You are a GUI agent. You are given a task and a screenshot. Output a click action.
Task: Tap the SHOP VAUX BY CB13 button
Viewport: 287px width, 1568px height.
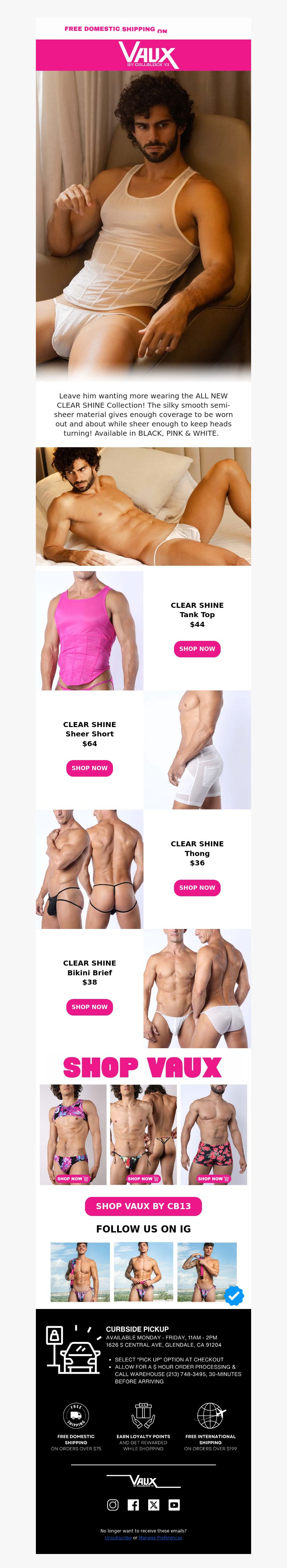tap(143, 1206)
